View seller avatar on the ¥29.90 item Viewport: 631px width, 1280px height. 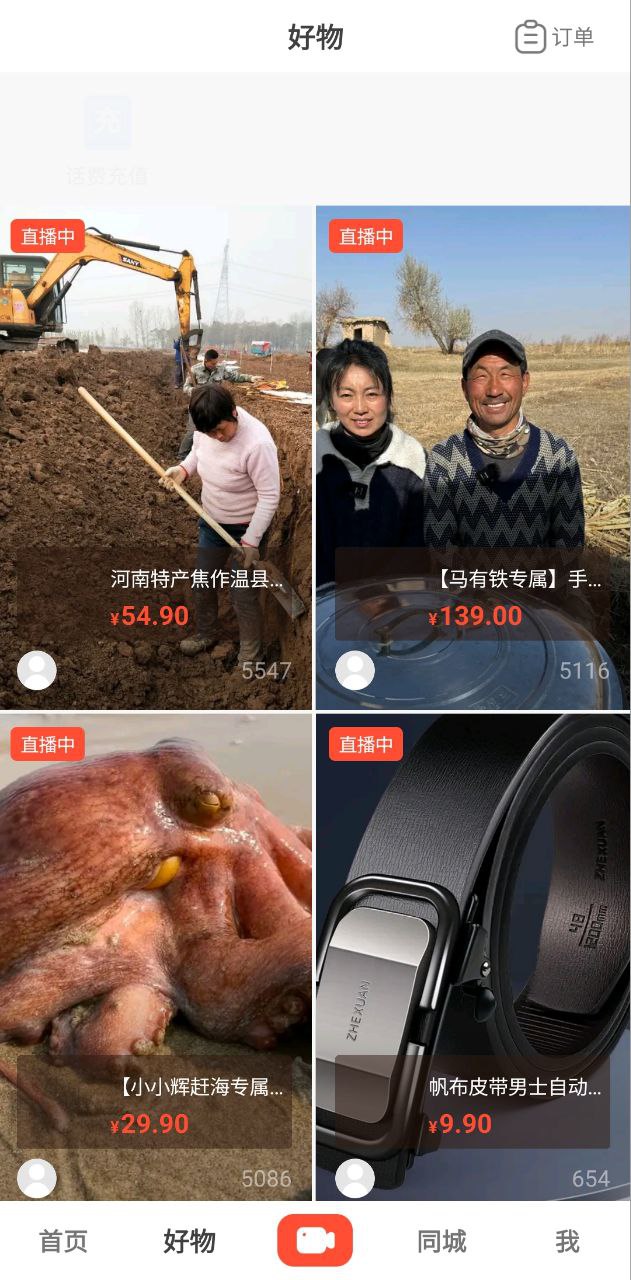coord(37,1178)
